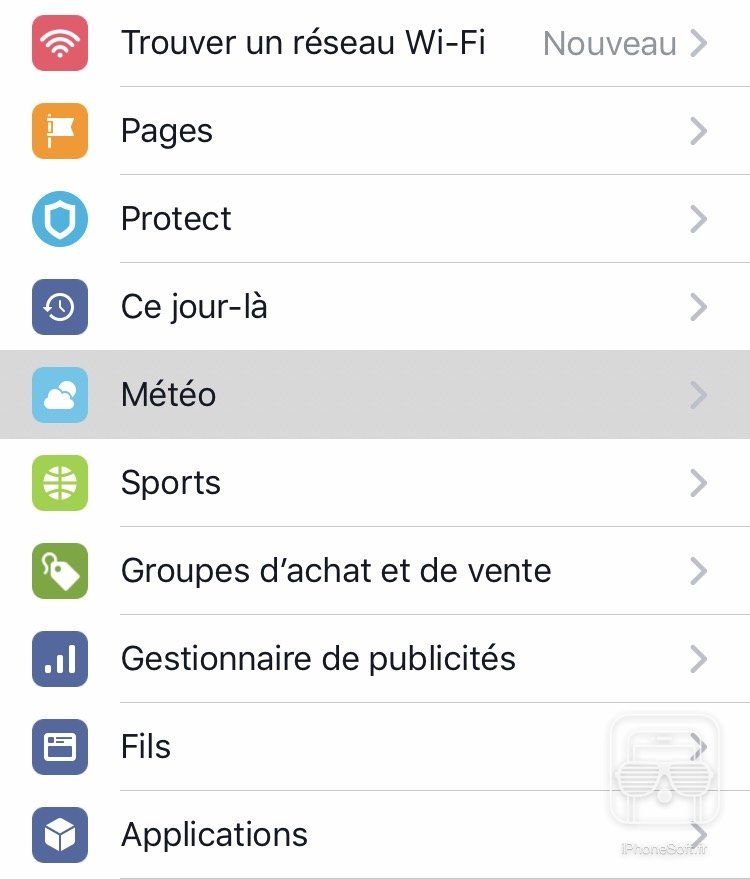750x879 pixels.
Task: Expand the Pages row chevron
Action: [x=698, y=131]
